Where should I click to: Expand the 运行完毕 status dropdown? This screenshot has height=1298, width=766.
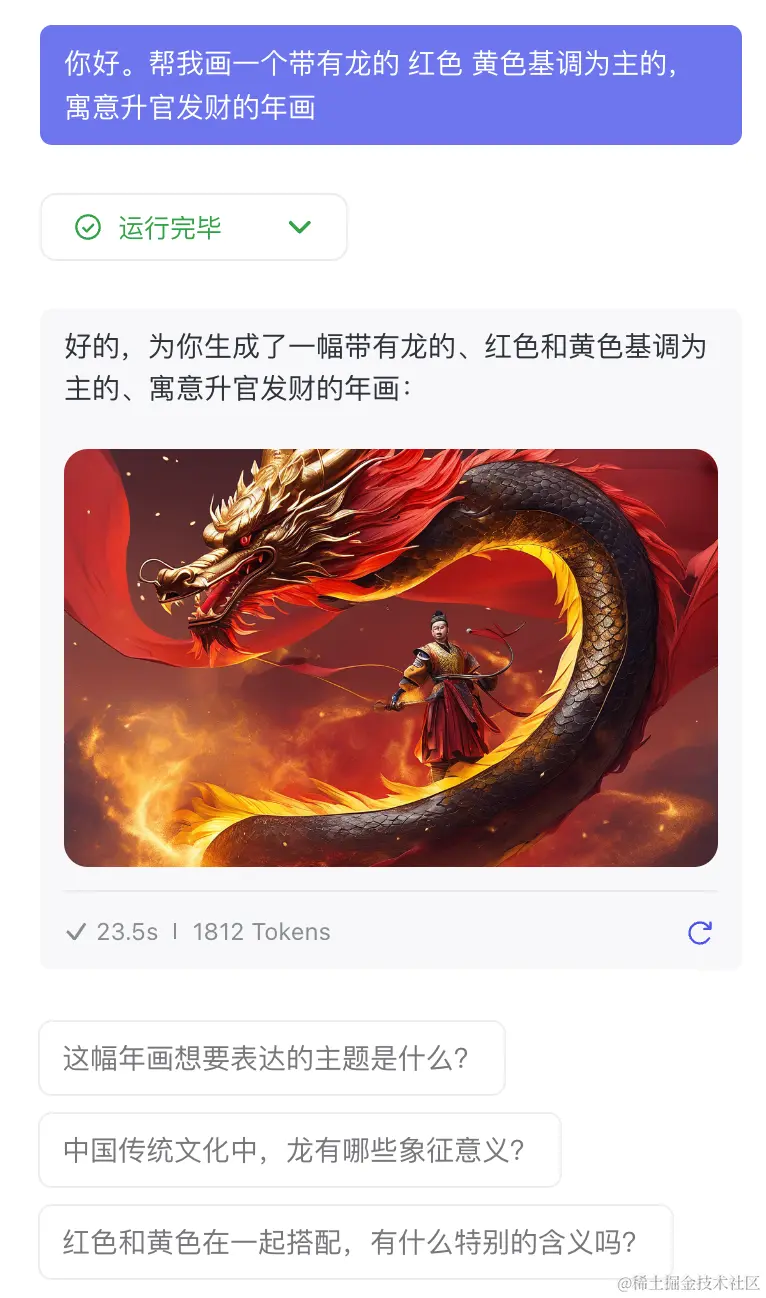pos(299,227)
